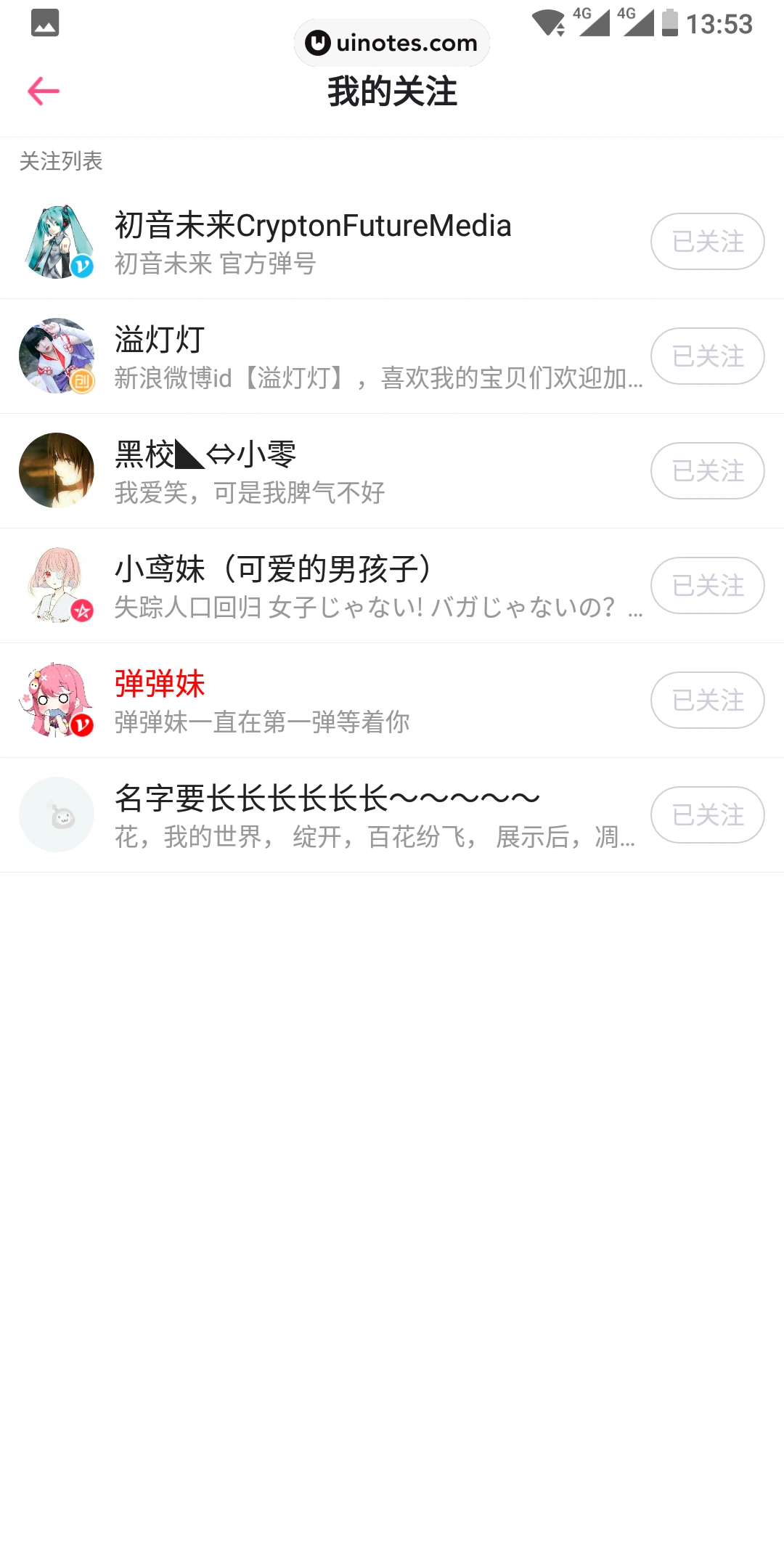The image size is (784, 1568).
Task: Open 名字要长长长长长长～～～～～ profile
Action: pos(312,815)
